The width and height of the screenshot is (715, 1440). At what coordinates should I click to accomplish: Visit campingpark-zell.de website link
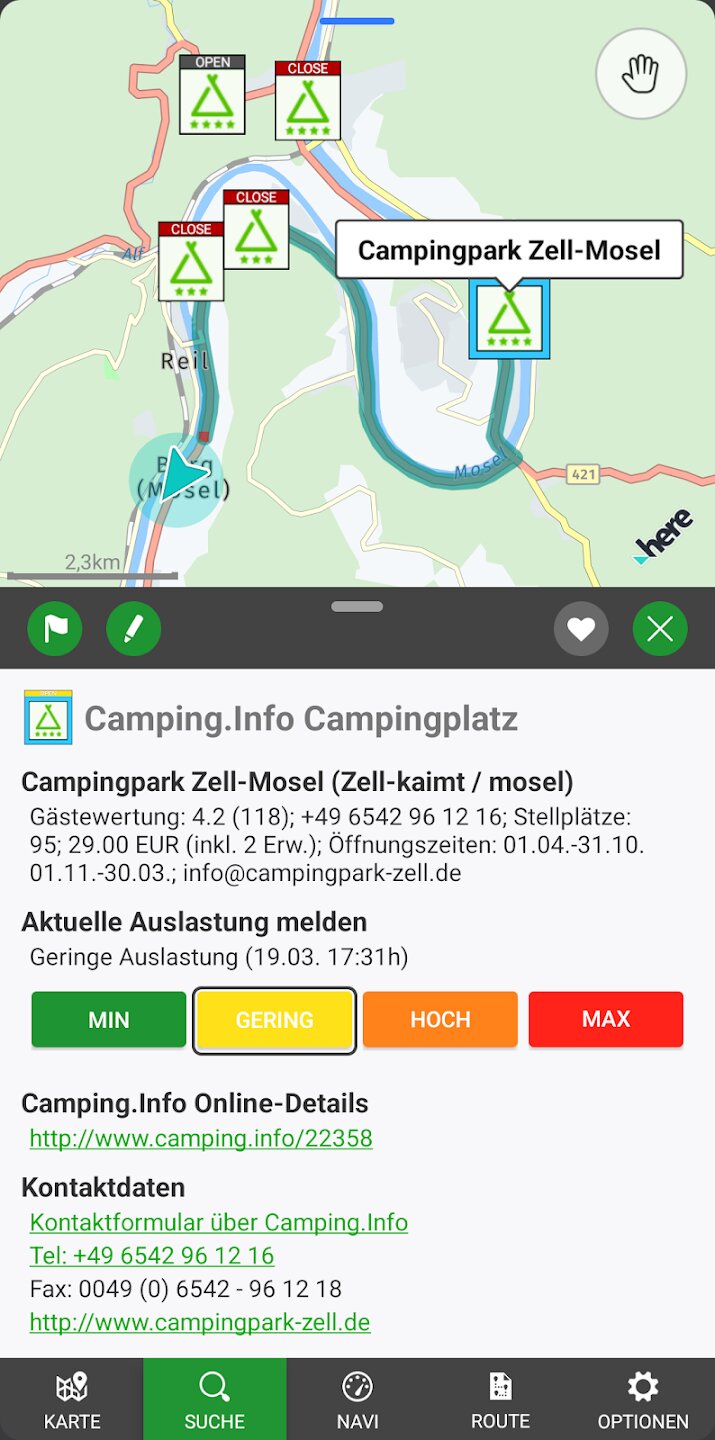(200, 1322)
